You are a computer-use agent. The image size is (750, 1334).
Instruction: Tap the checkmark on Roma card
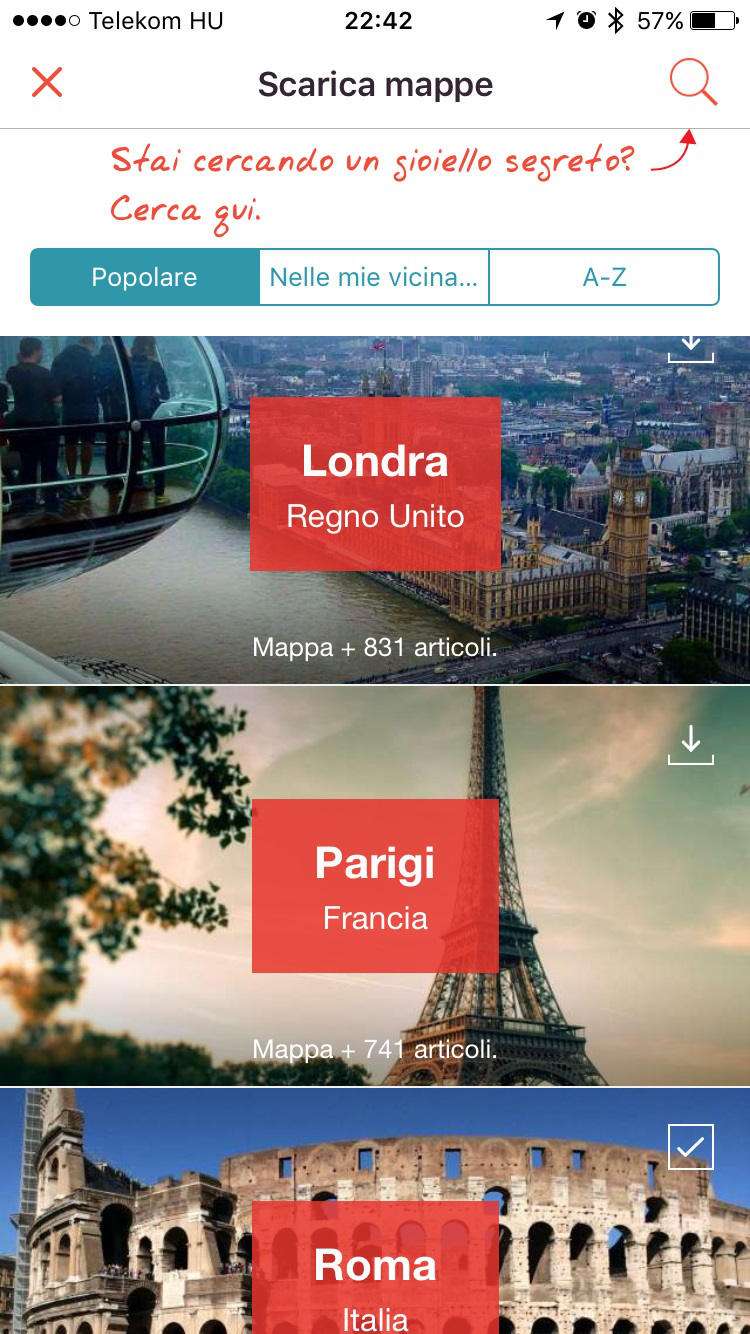690,1147
